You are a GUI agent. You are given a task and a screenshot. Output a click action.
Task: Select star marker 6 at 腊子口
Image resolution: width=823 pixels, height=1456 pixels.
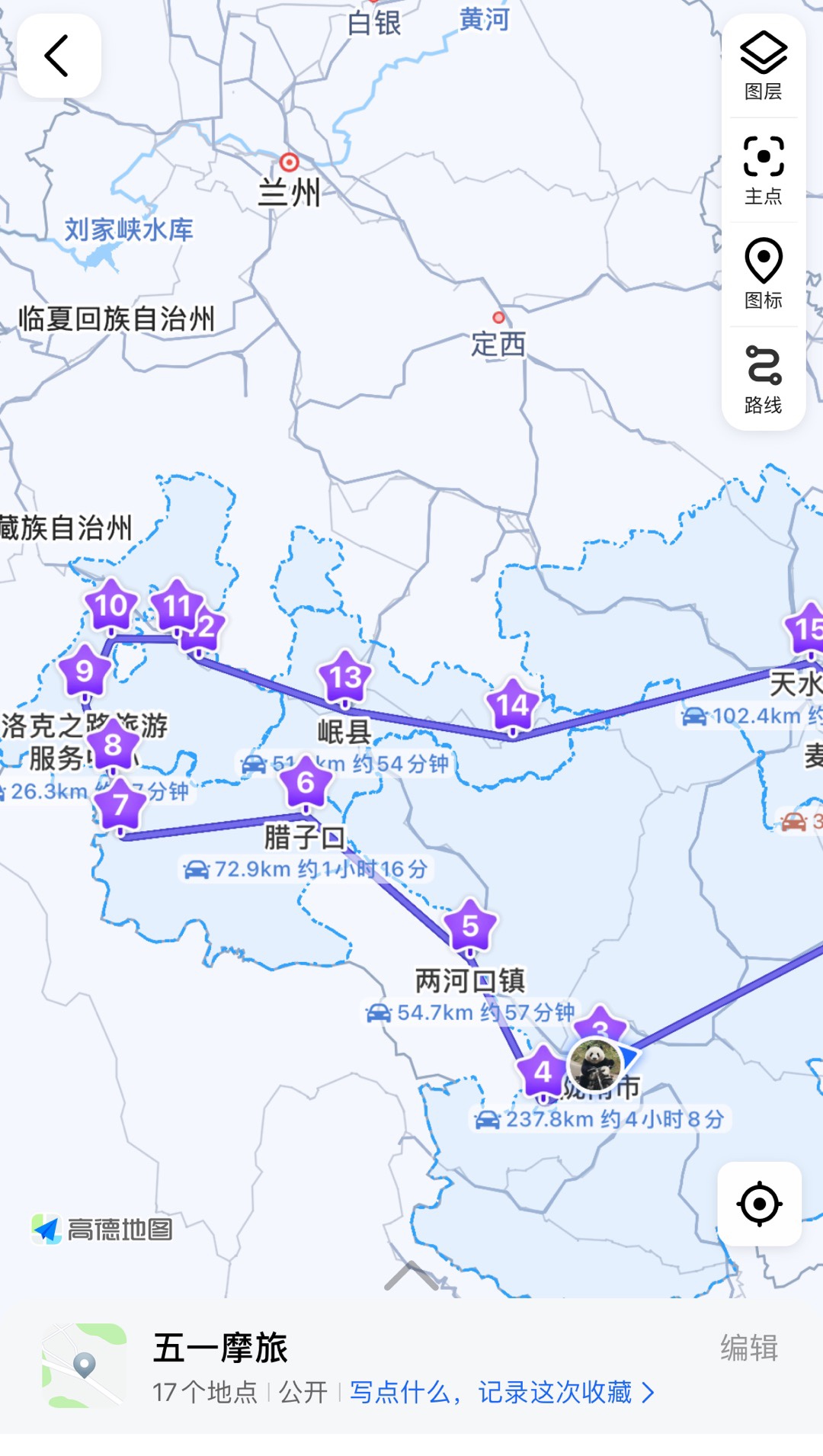point(306,781)
